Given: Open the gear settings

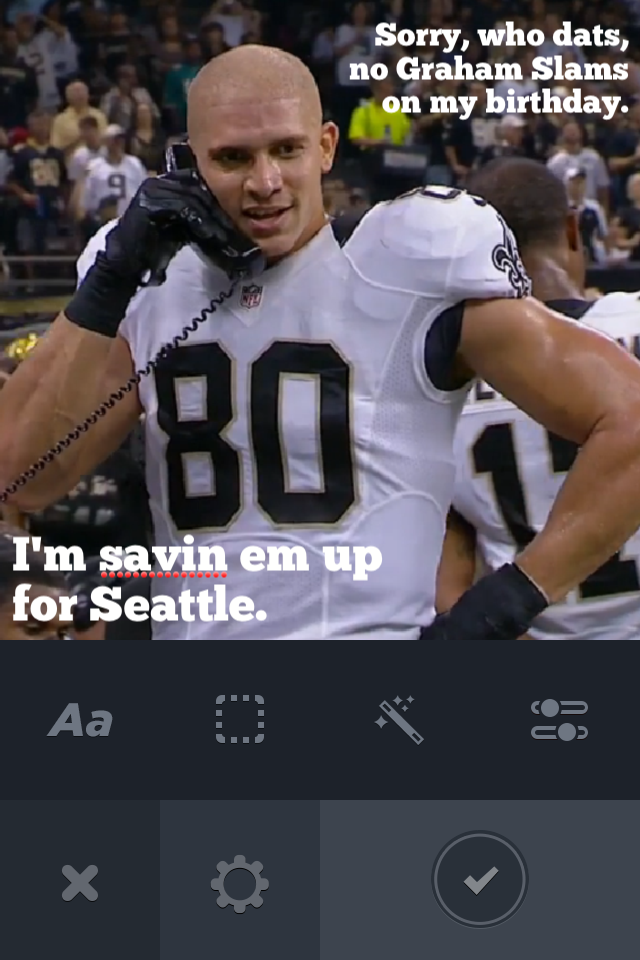Looking at the screenshot, I should [x=240, y=882].
